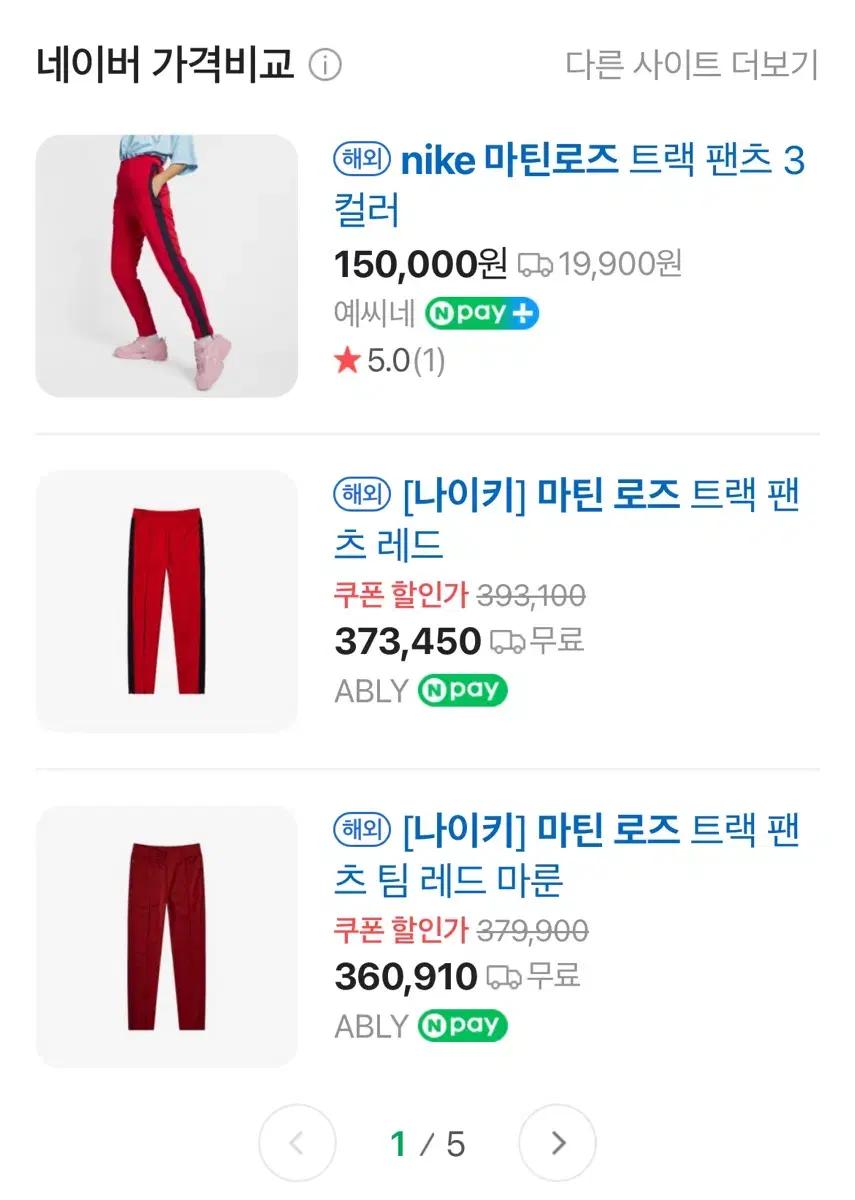Click the 1 / 5 page indicator
This screenshot has height=1200, width=855.
(x=427, y=1143)
